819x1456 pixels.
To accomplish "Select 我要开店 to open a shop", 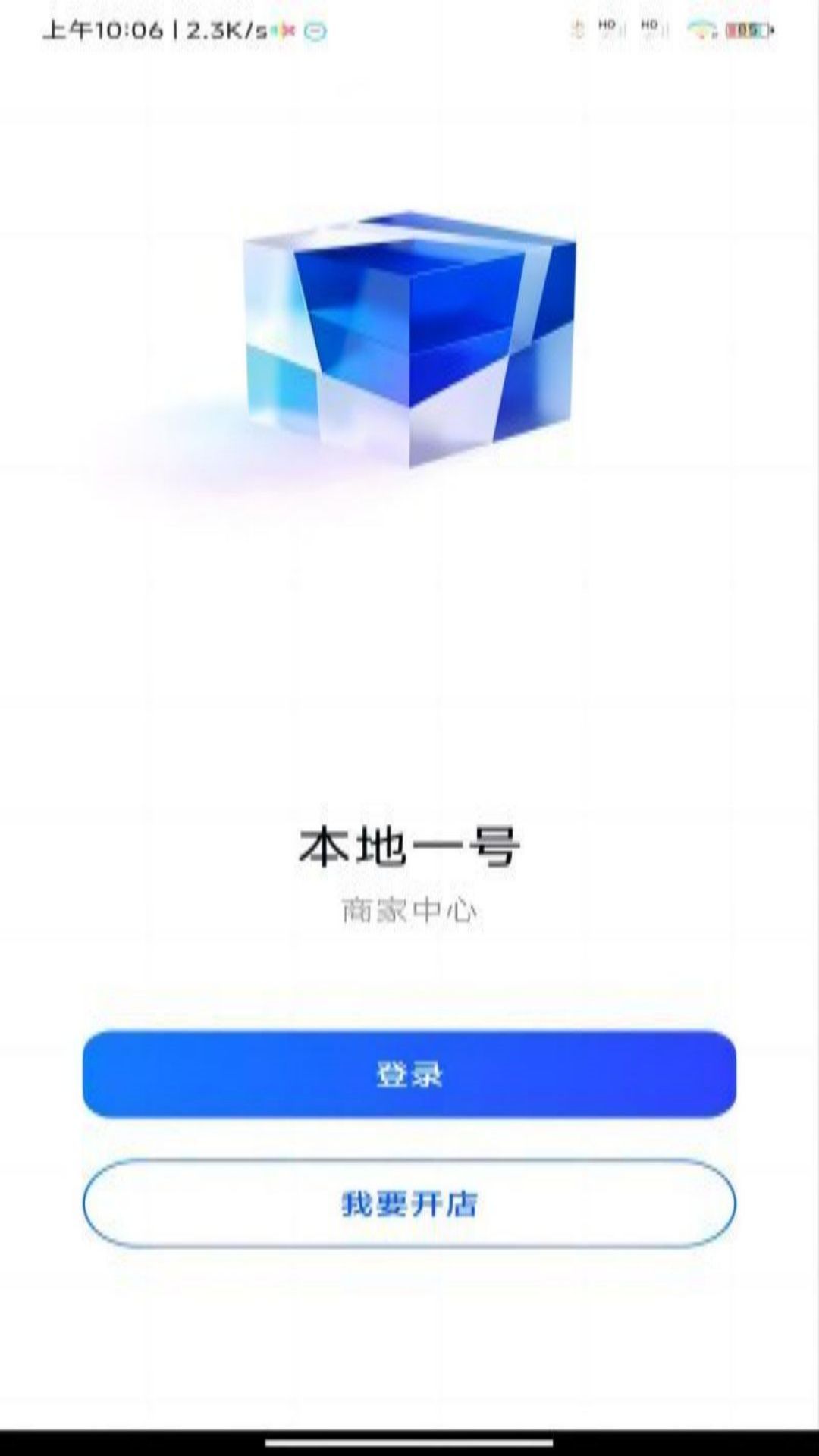I will coord(409,1203).
